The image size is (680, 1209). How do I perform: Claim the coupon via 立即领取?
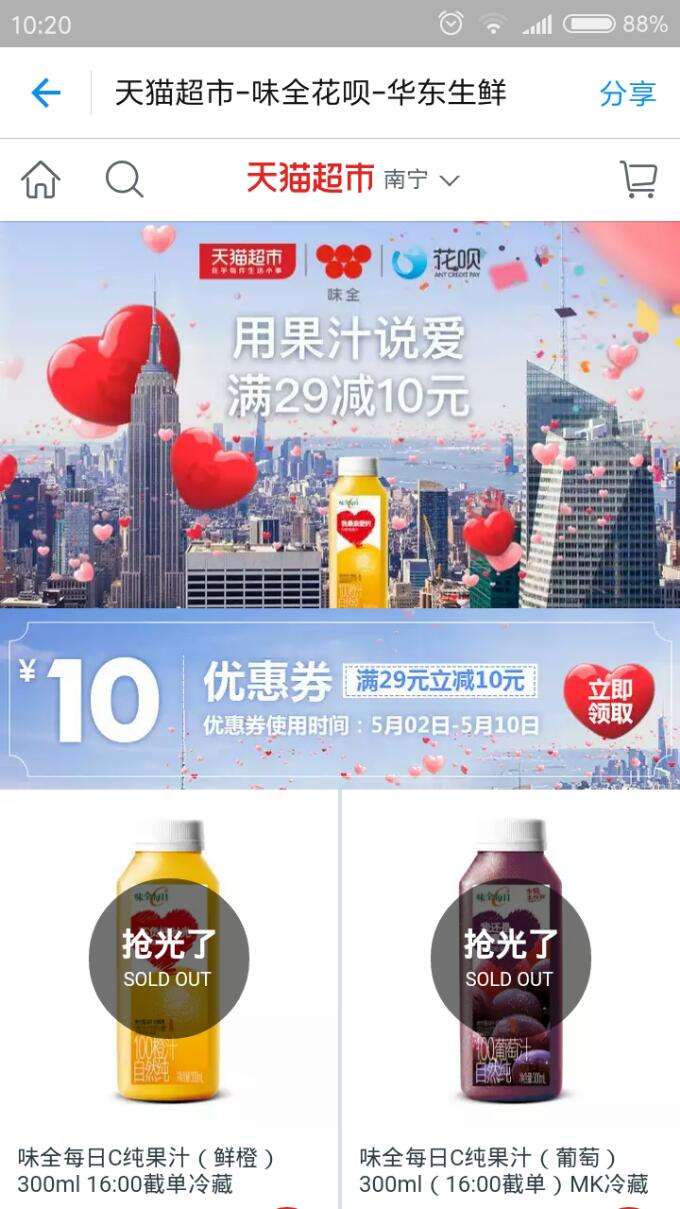click(x=609, y=700)
